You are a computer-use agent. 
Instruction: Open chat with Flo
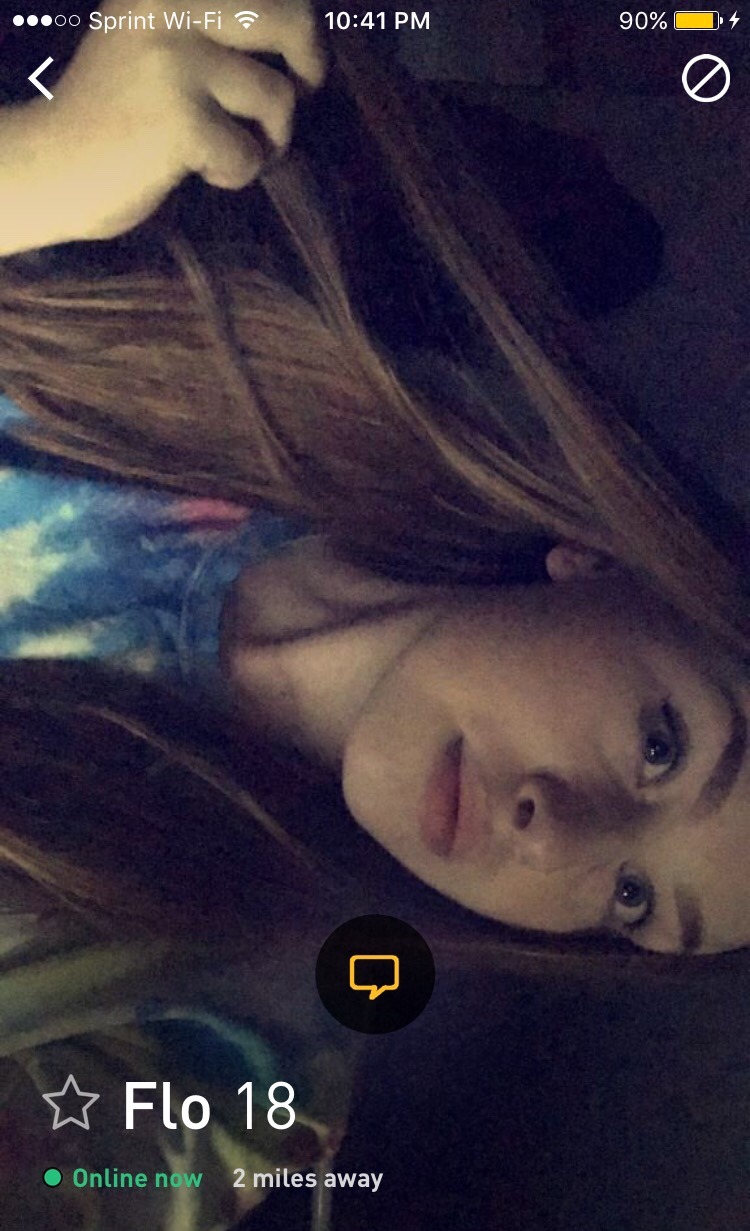(375, 975)
